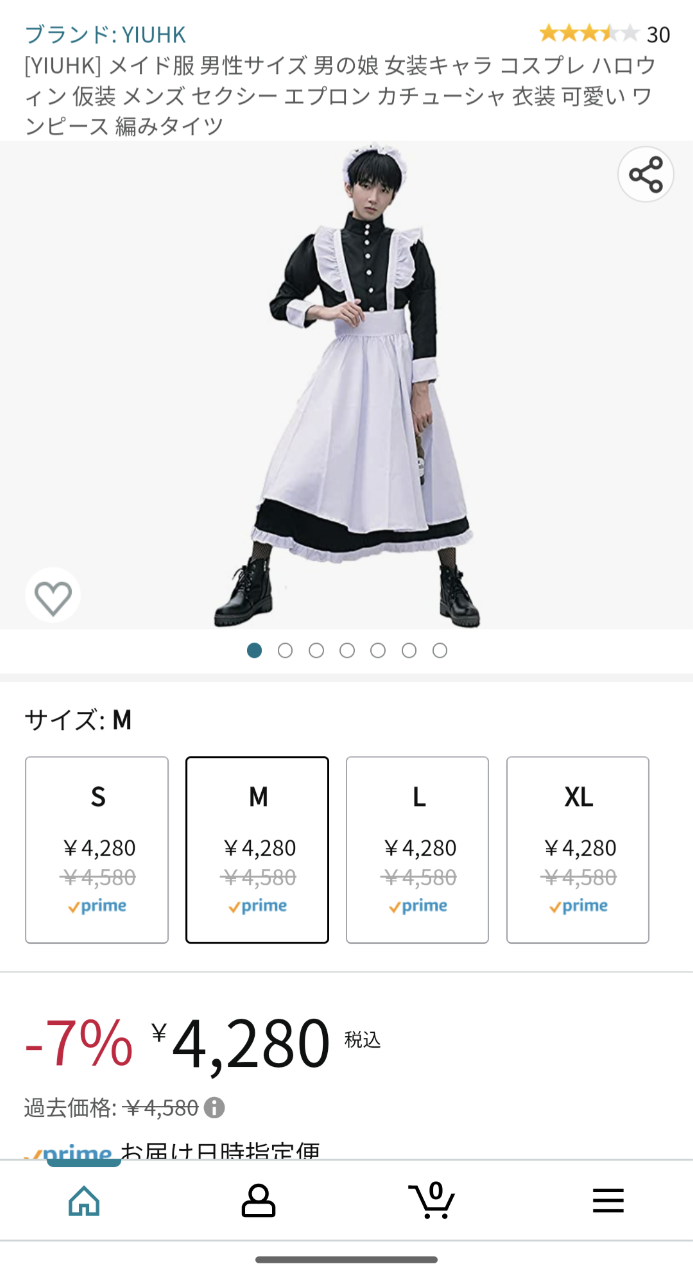693x1280 pixels.
Task: Select size M
Action: point(257,850)
